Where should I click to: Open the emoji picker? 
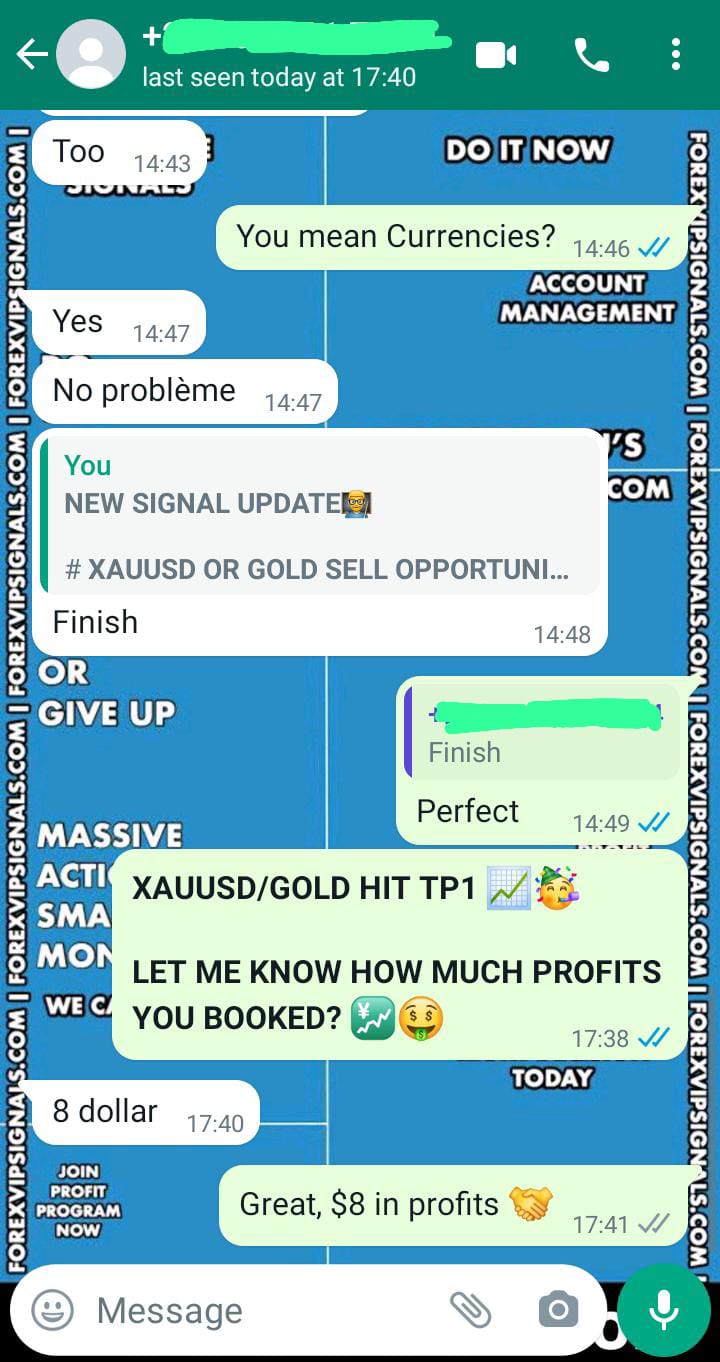coord(52,1310)
